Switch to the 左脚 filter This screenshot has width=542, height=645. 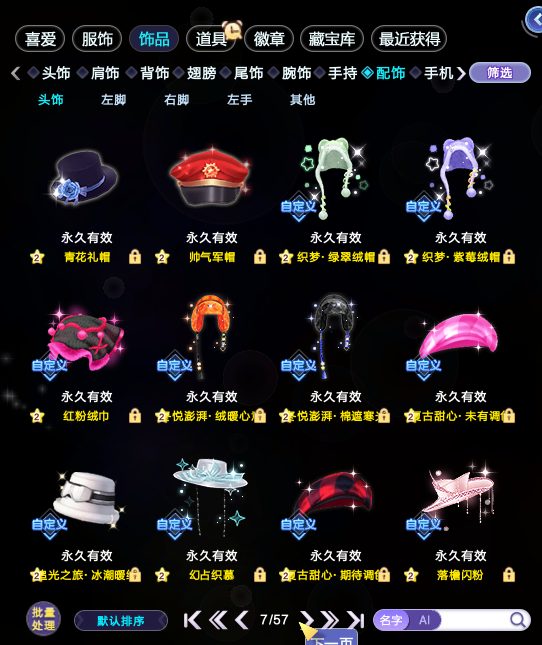click(113, 100)
